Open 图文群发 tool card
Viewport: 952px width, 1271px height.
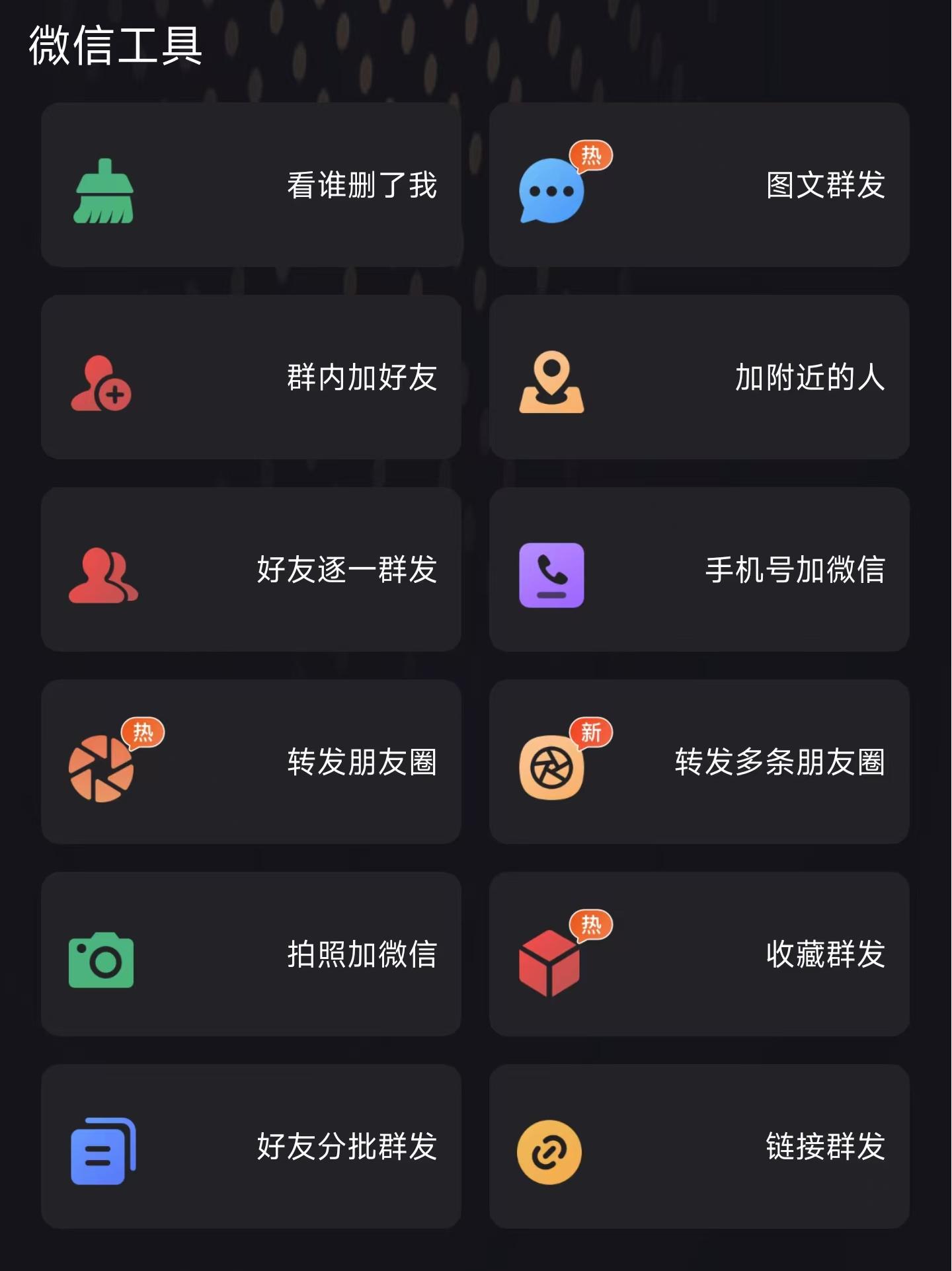coord(699,185)
